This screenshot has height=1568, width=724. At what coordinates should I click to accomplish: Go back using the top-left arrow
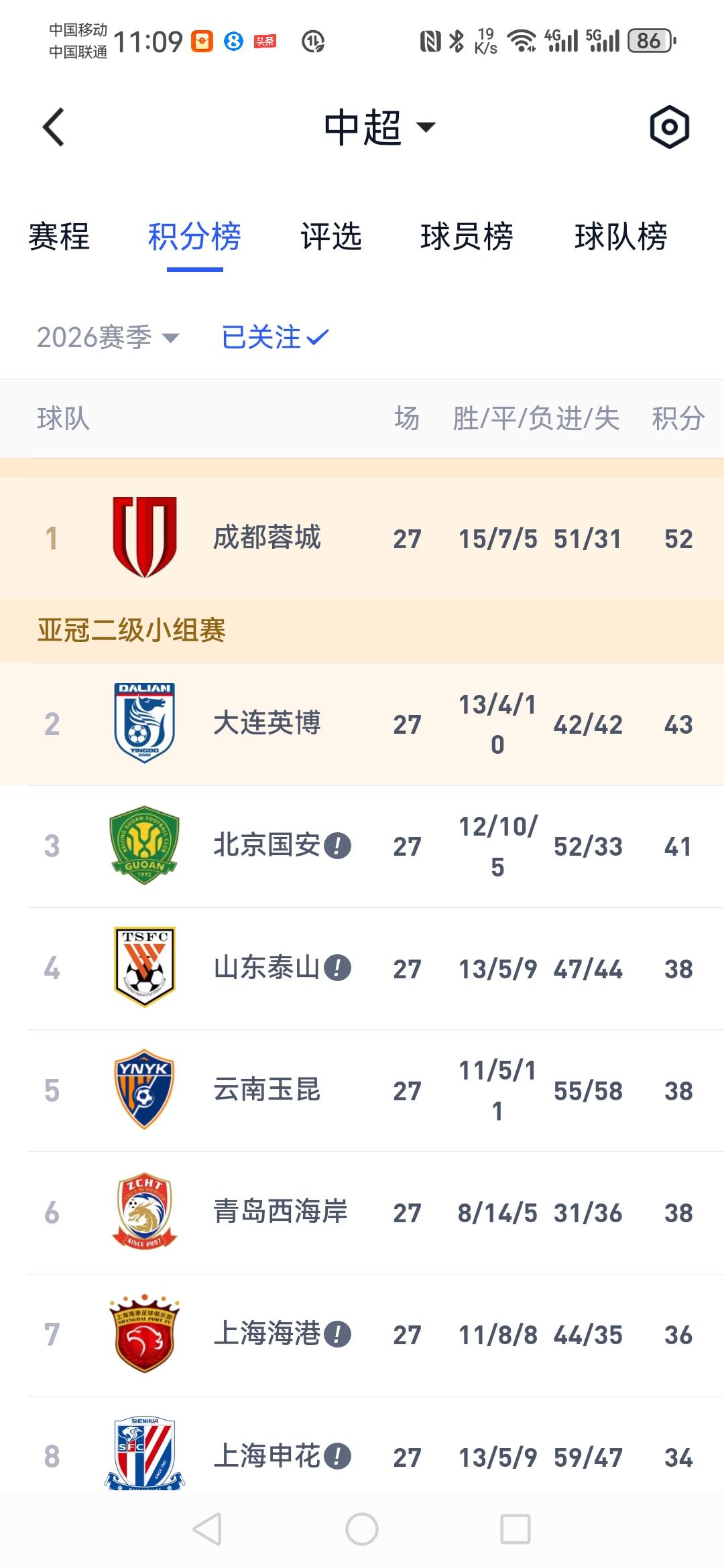pos(54,127)
